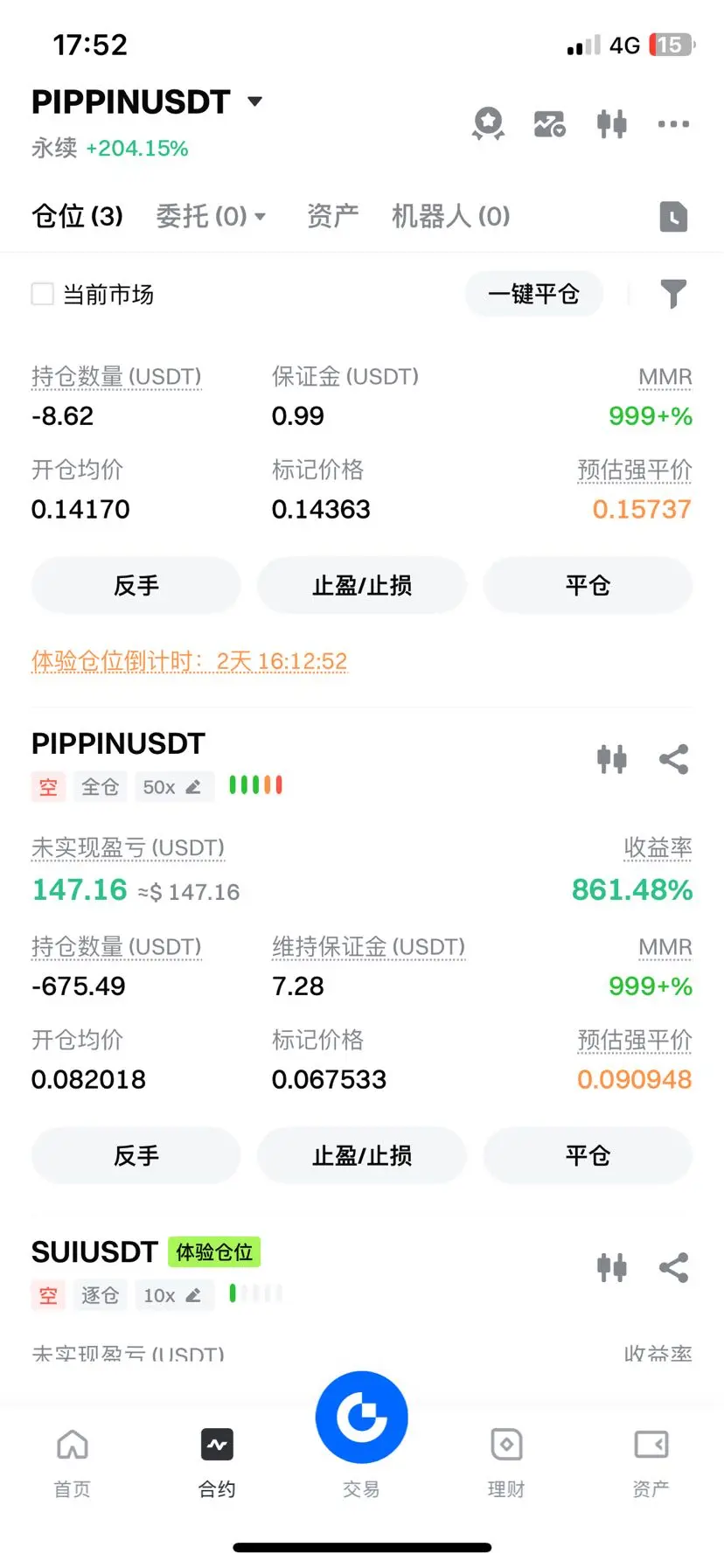Screen dimensions: 724x1568
Task: Go to the 首页 tab
Action: [x=73, y=1462]
